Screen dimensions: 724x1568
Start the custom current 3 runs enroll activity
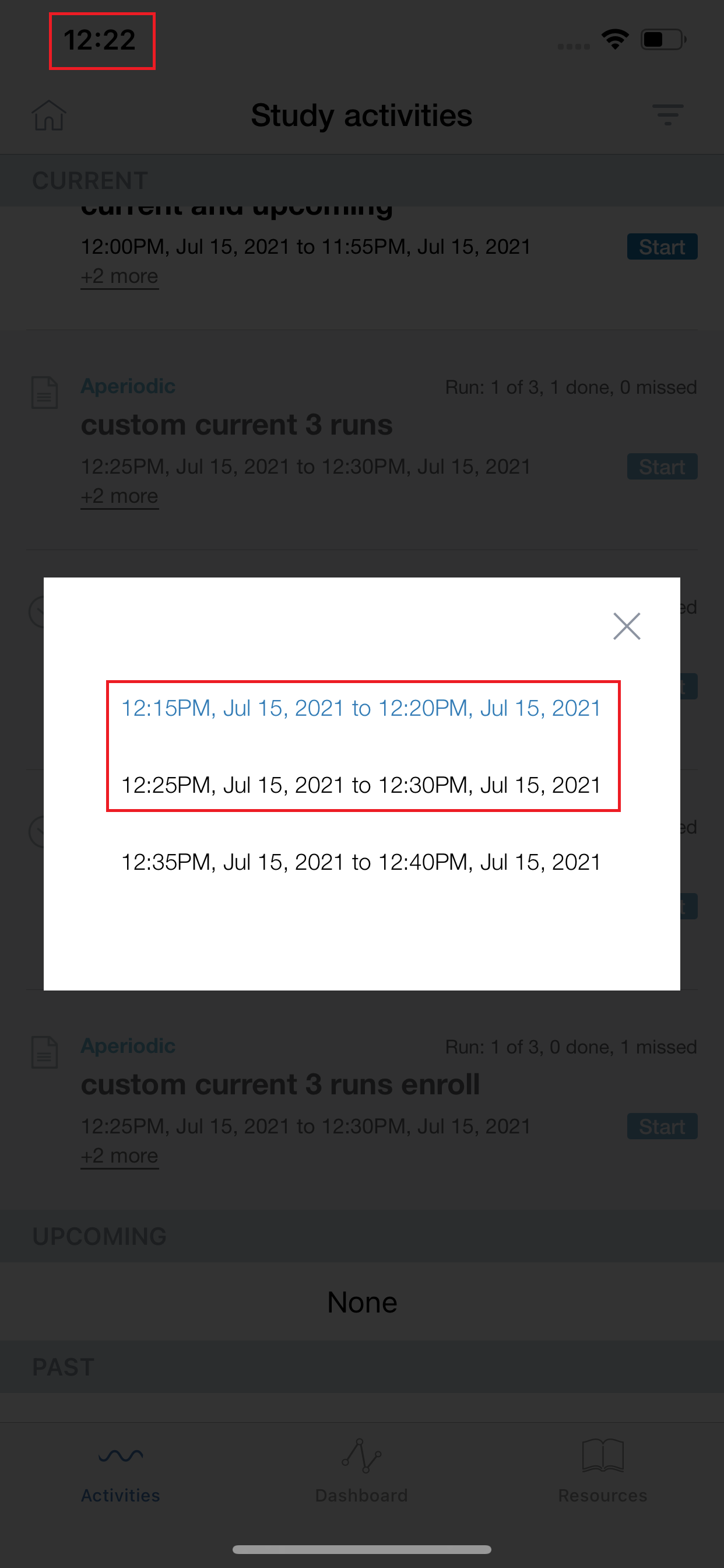click(662, 1125)
